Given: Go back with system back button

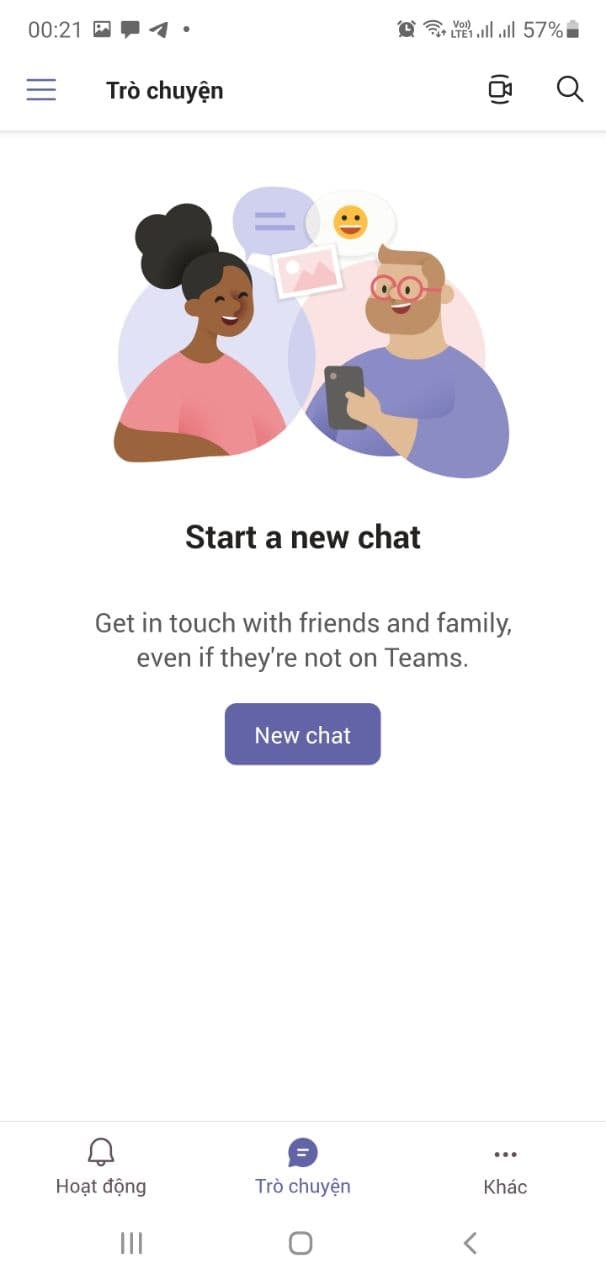Looking at the screenshot, I should [470, 1243].
